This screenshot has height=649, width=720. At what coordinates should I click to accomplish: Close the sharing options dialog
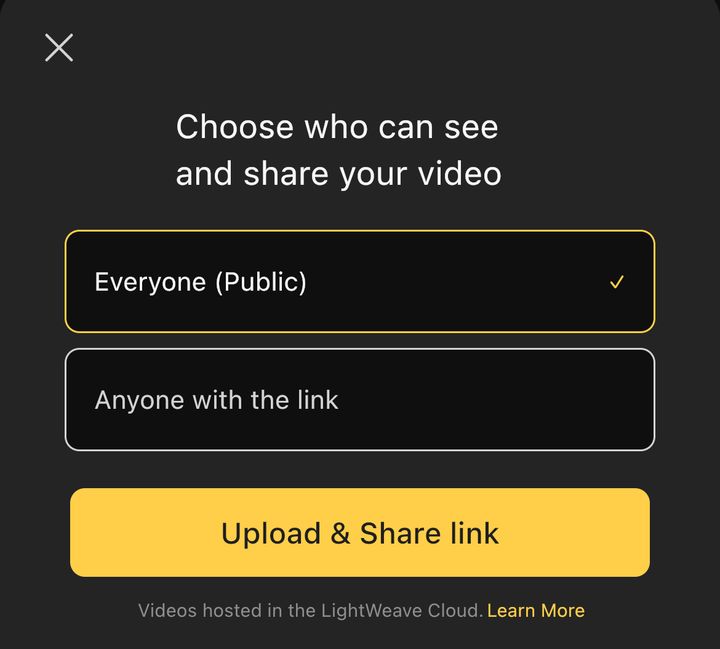59,47
